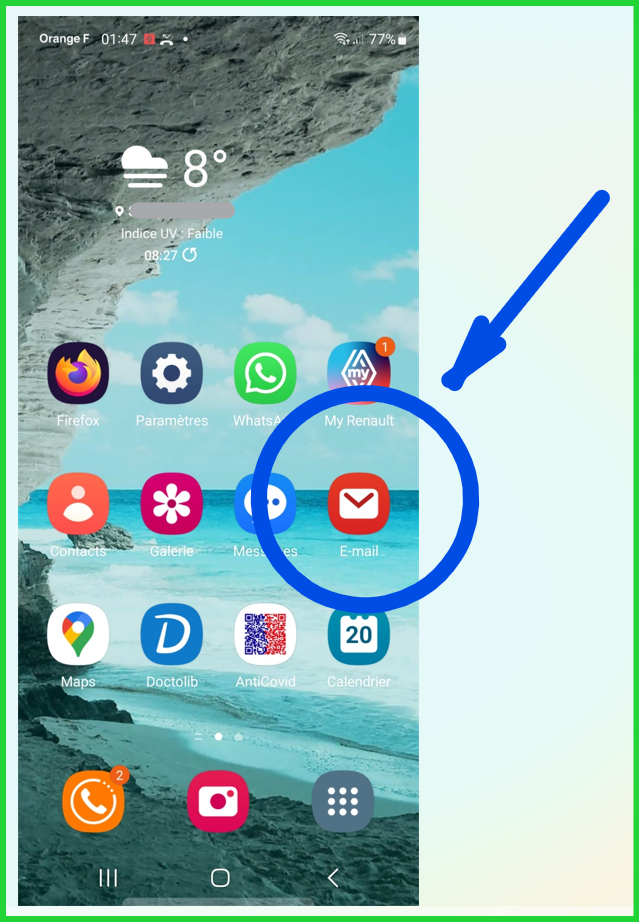The image size is (639, 922).
Task: Open Paramètres settings app
Action: (171, 373)
